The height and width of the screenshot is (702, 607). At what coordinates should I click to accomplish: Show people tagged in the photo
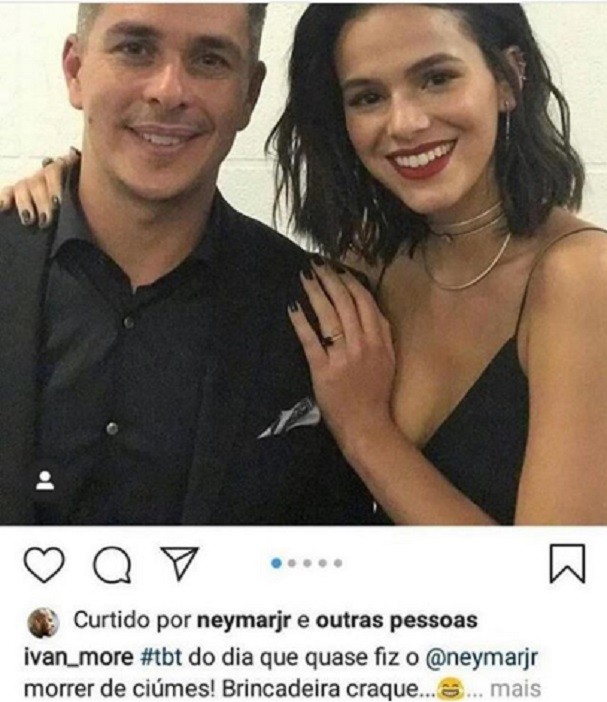[x=45, y=480]
